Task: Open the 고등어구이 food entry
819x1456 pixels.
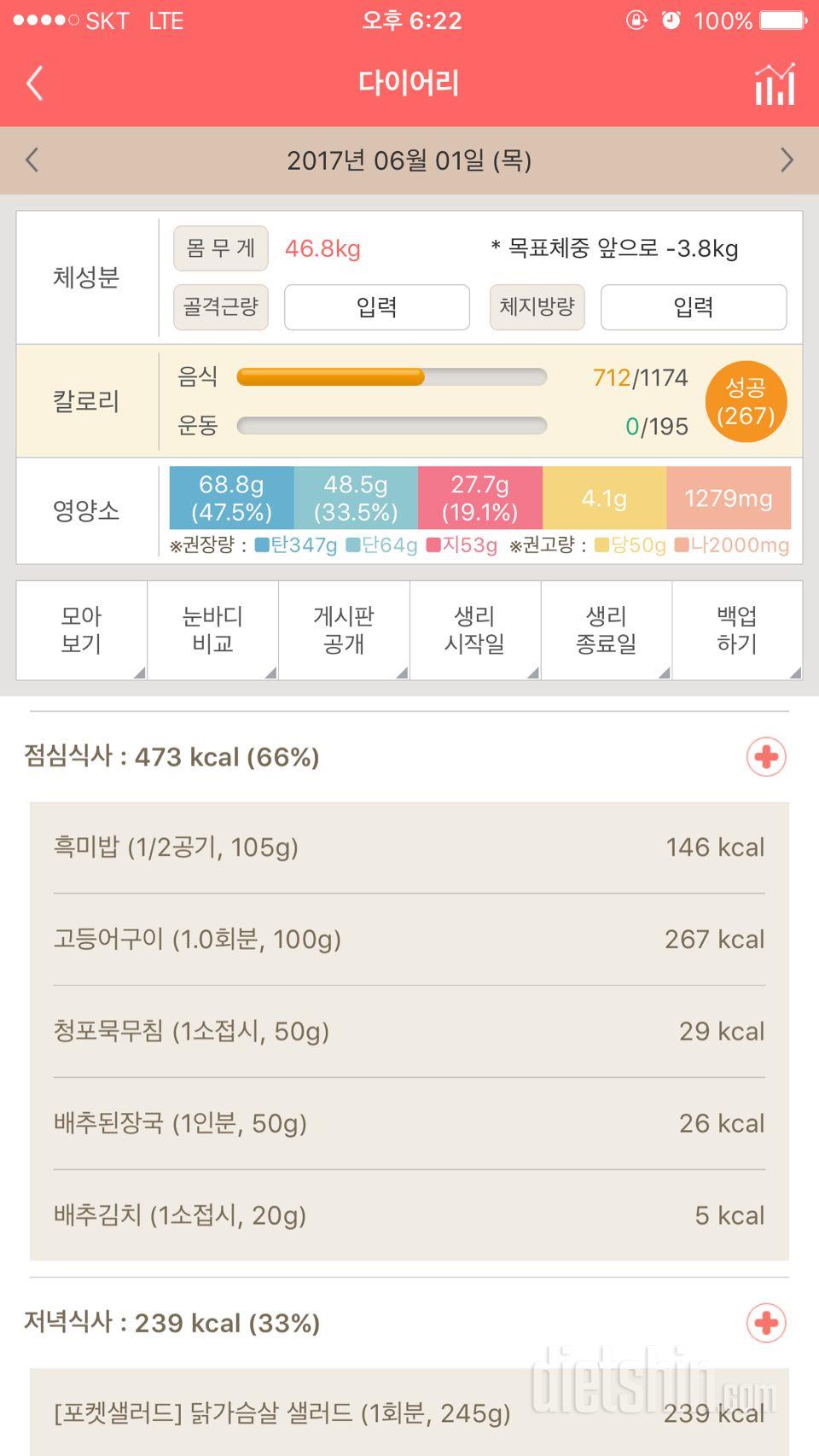Action: point(409,940)
